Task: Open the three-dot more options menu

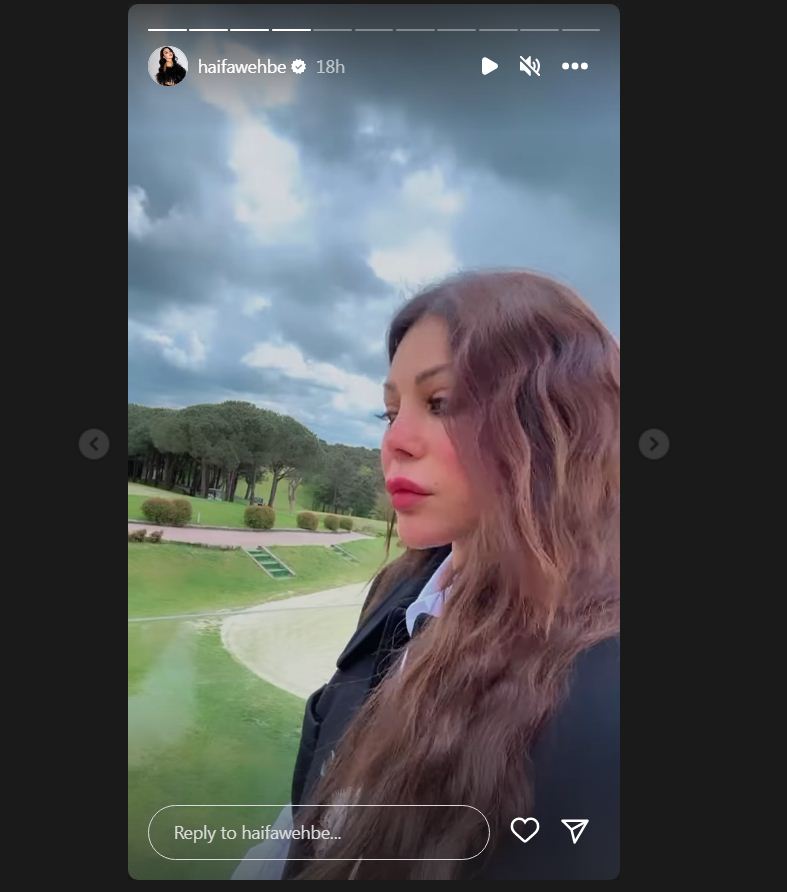Action: (575, 66)
